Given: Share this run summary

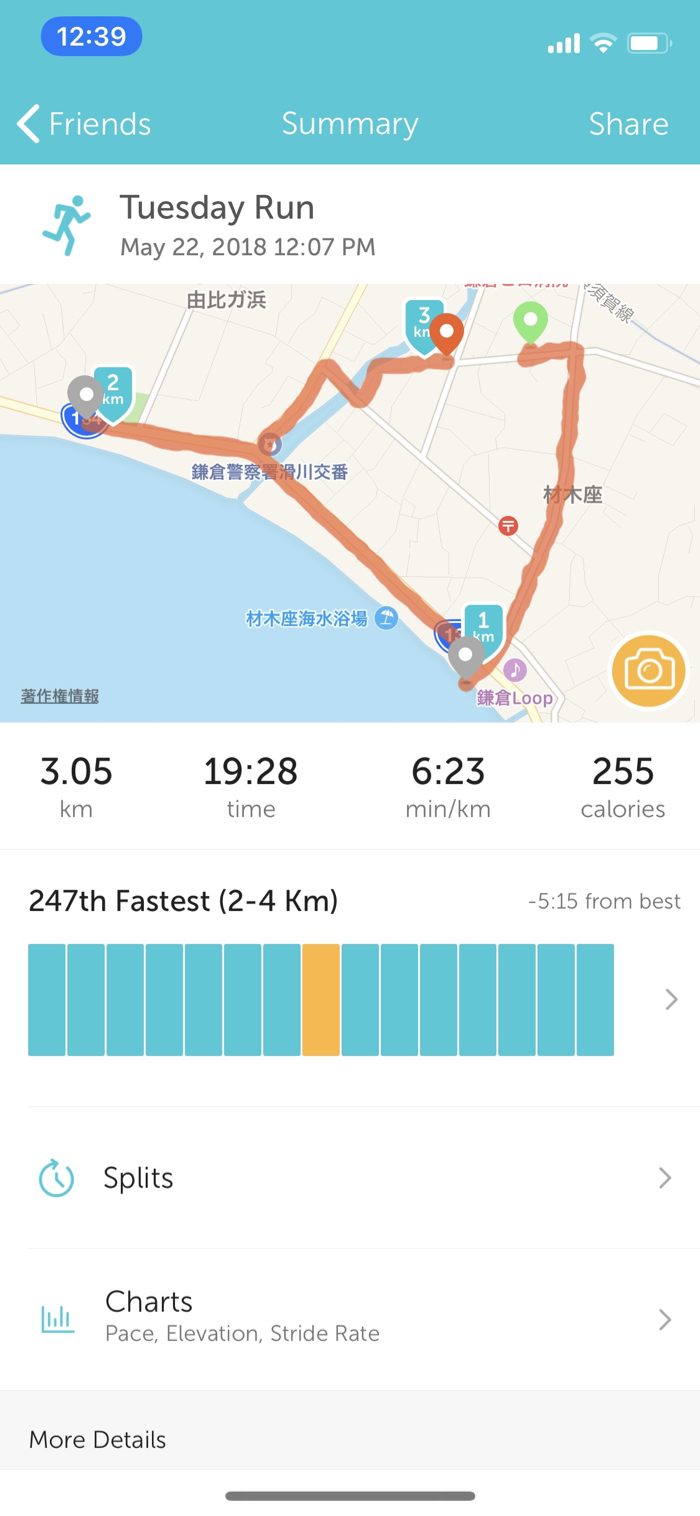Looking at the screenshot, I should coord(628,124).
